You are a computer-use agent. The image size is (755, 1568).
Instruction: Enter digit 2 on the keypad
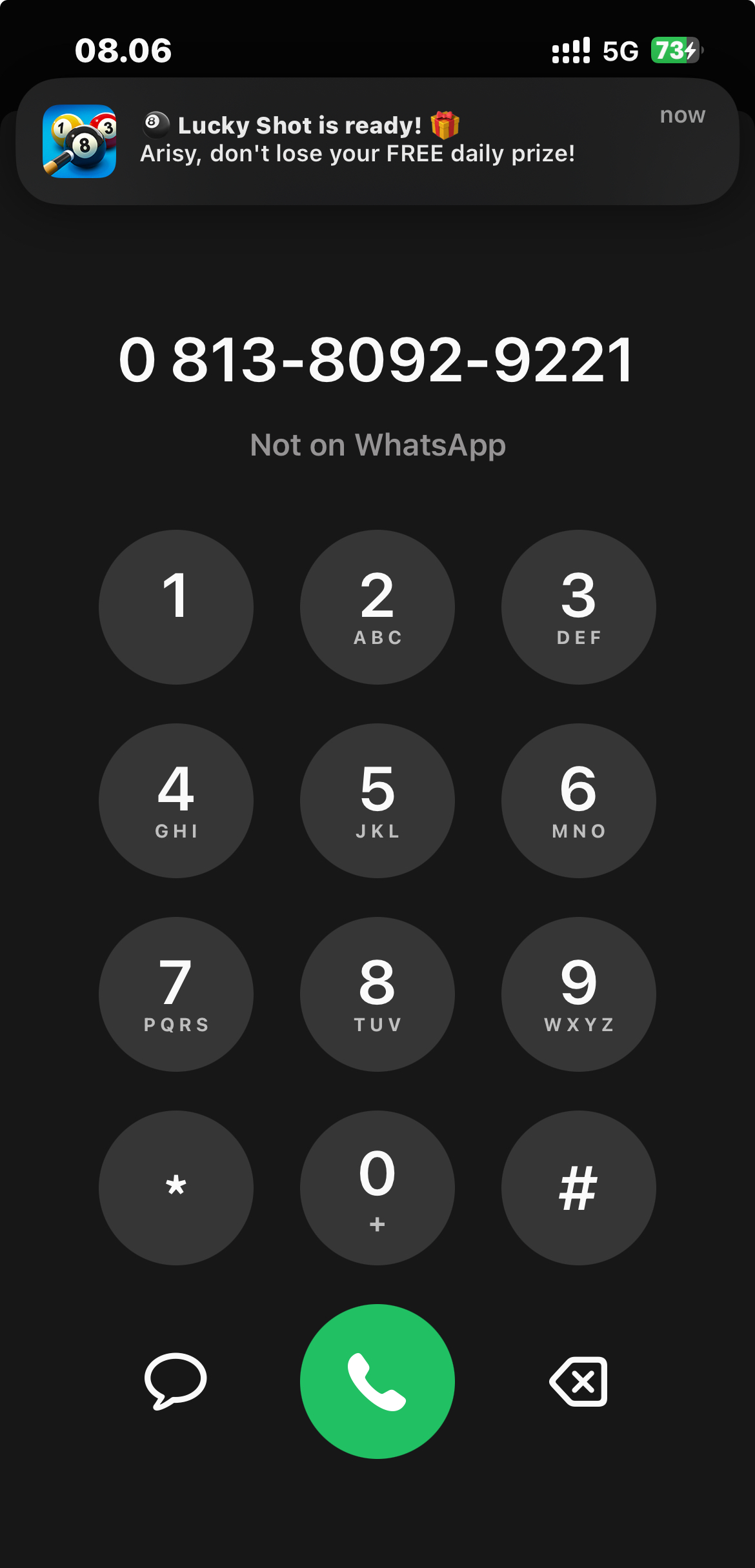click(377, 607)
